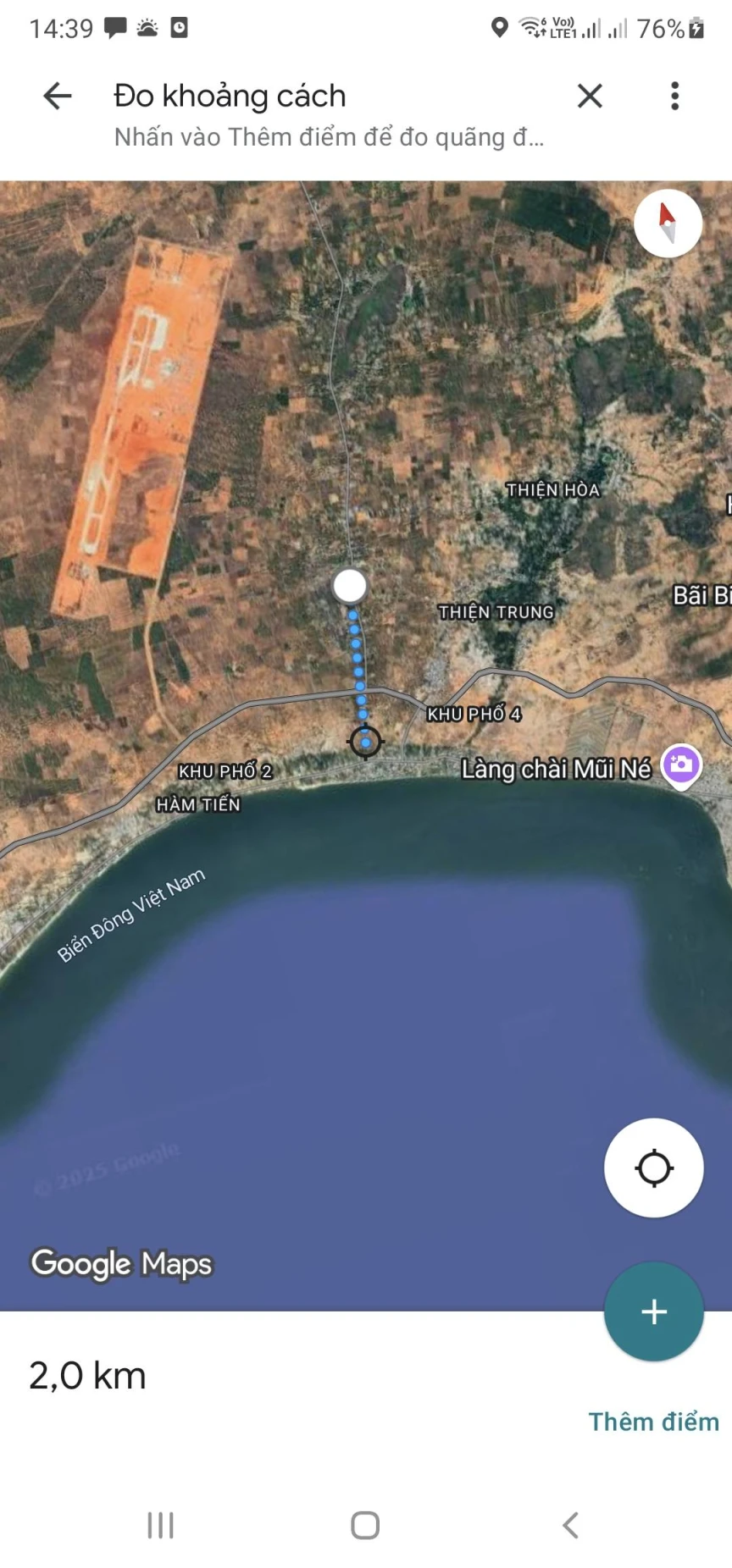The width and height of the screenshot is (732, 1568).
Task: Open Làng chài Mũi Né place marker
Action: click(681, 765)
